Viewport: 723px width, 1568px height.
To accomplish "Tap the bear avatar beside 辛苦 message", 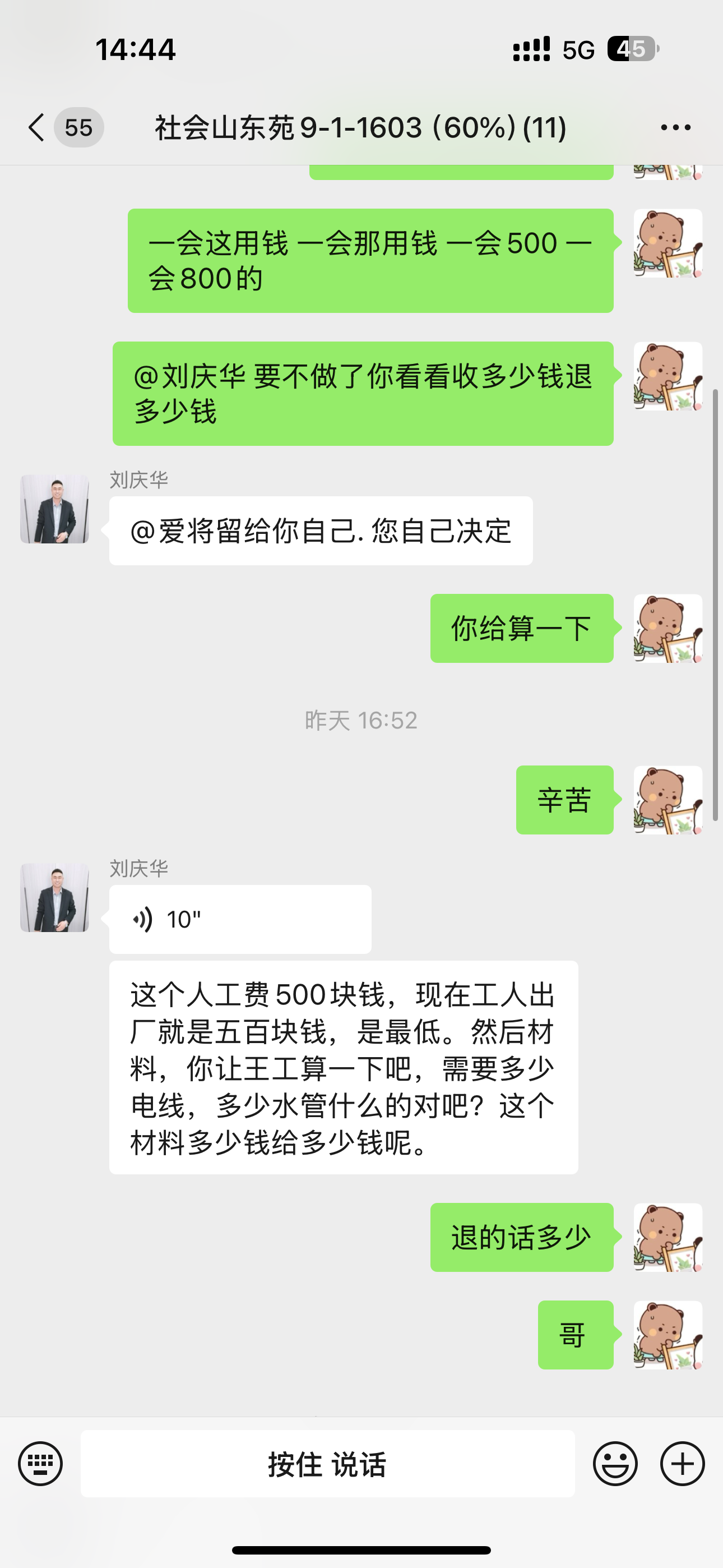I will [668, 800].
